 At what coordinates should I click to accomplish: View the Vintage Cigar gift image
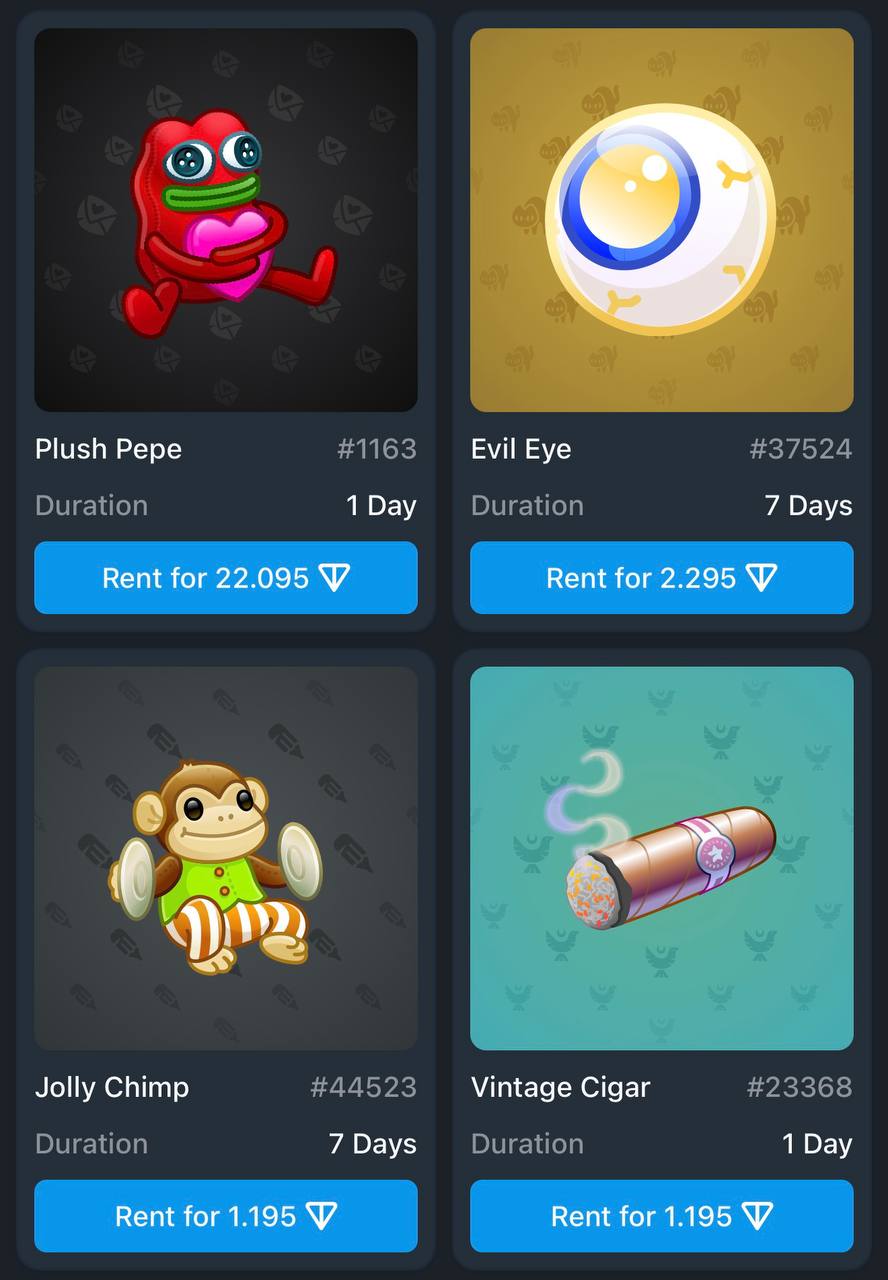click(661, 858)
